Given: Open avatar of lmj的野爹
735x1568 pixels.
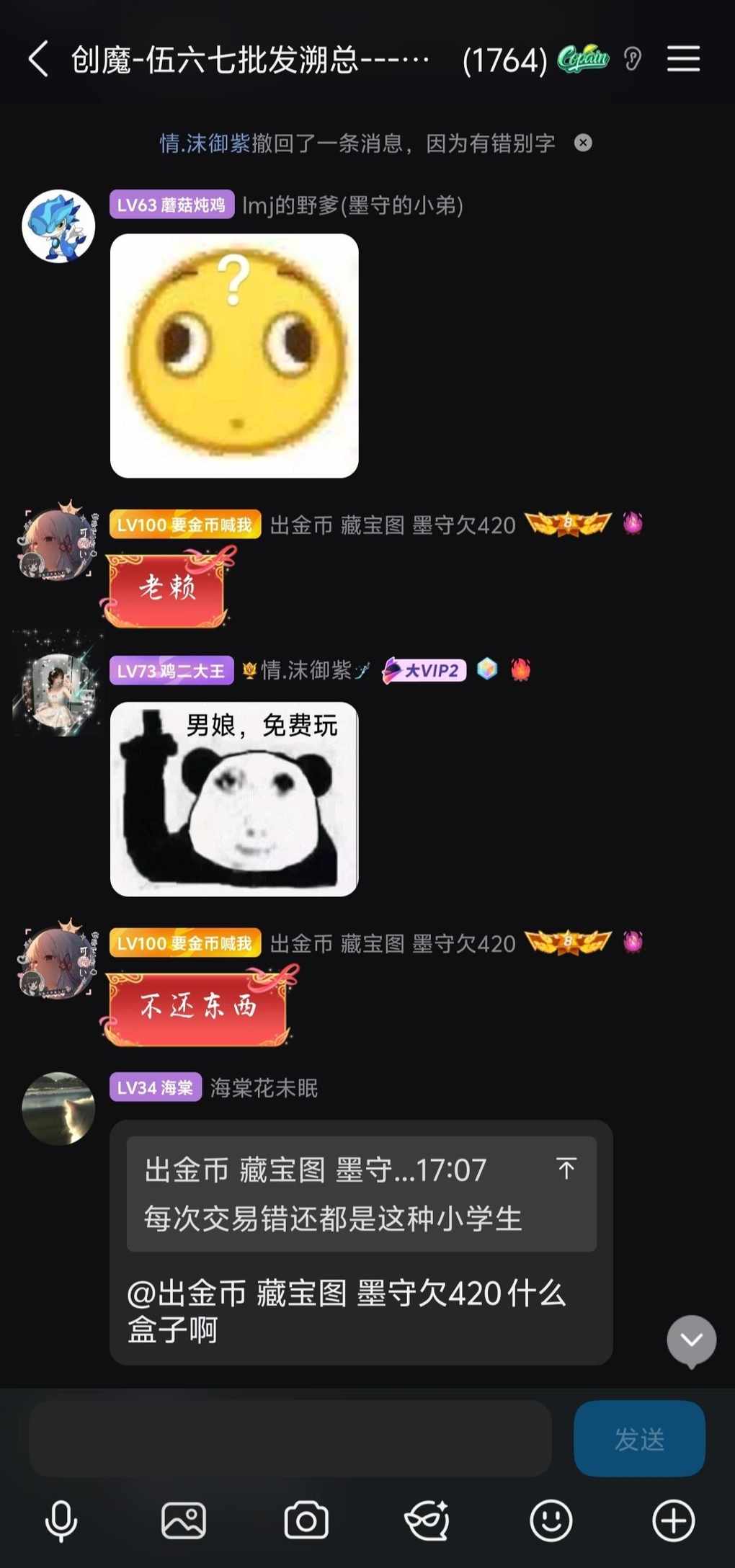Looking at the screenshot, I should (58, 226).
